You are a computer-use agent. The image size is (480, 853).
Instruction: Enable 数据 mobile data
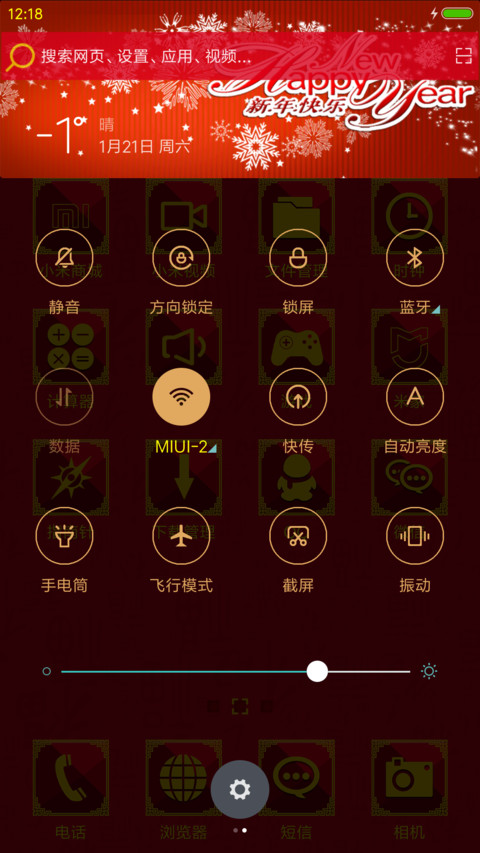[x=64, y=397]
